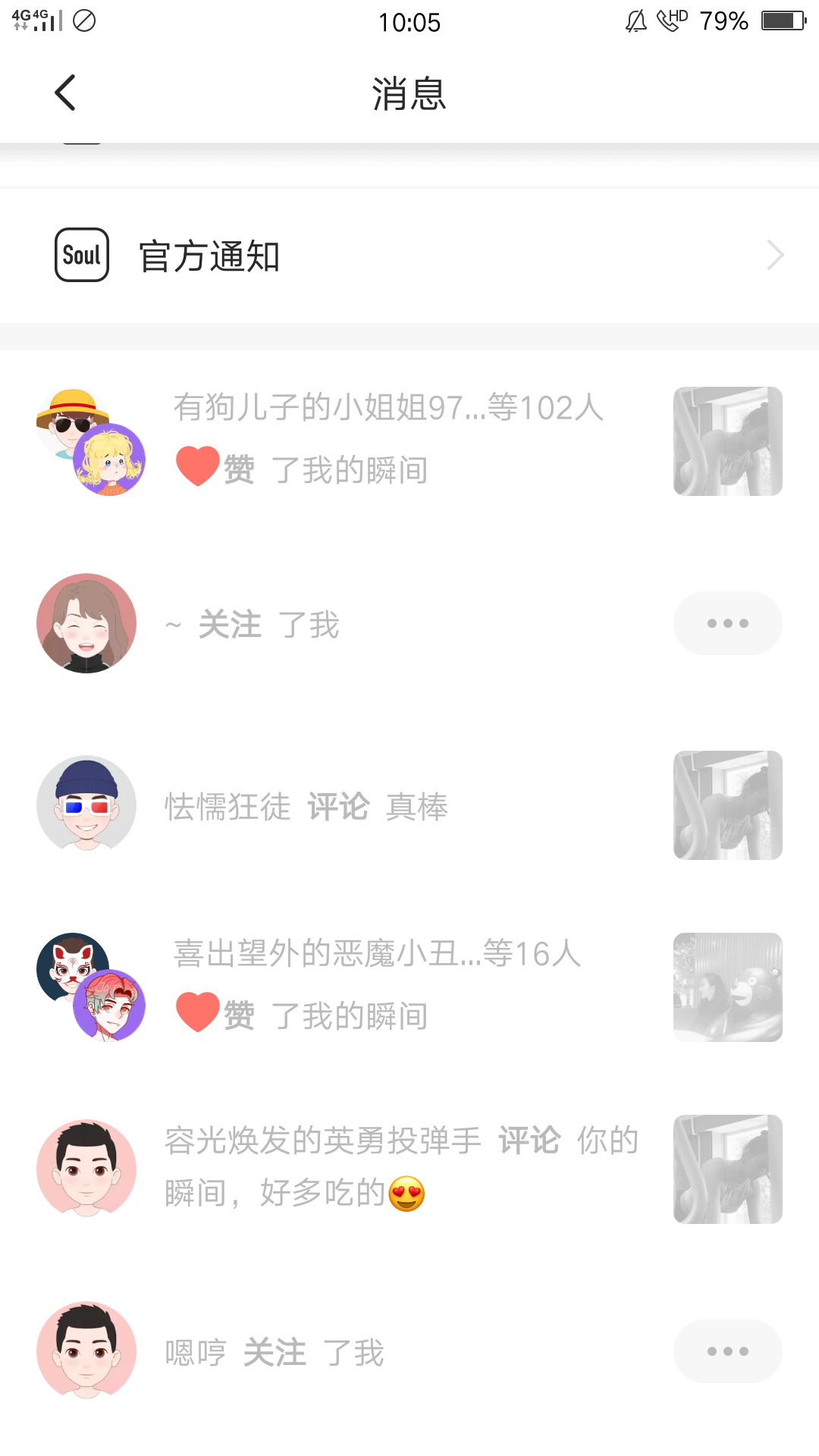Open 嗯哼's avatar

[x=86, y=1351]
